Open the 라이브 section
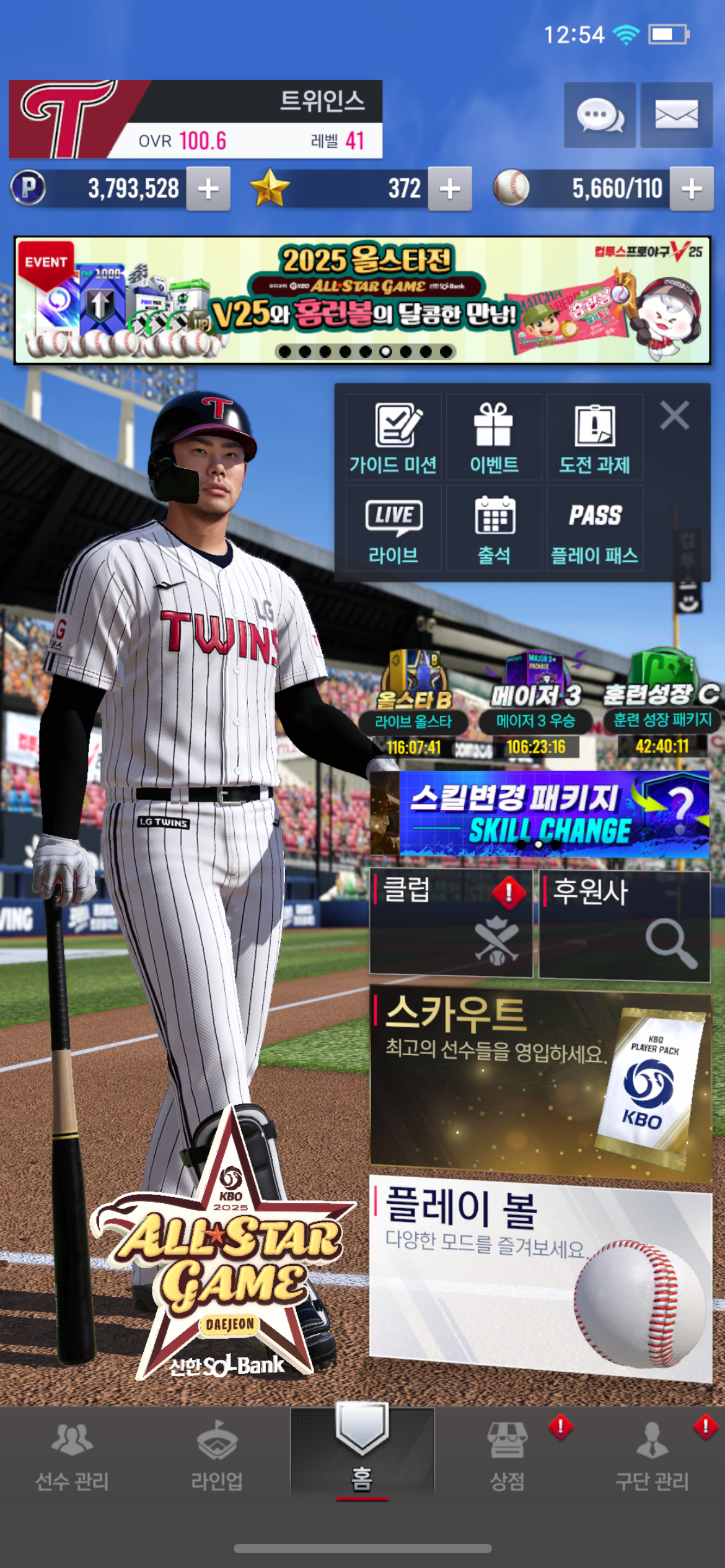This screenshot has width=725, height=1568. point(393,528)
